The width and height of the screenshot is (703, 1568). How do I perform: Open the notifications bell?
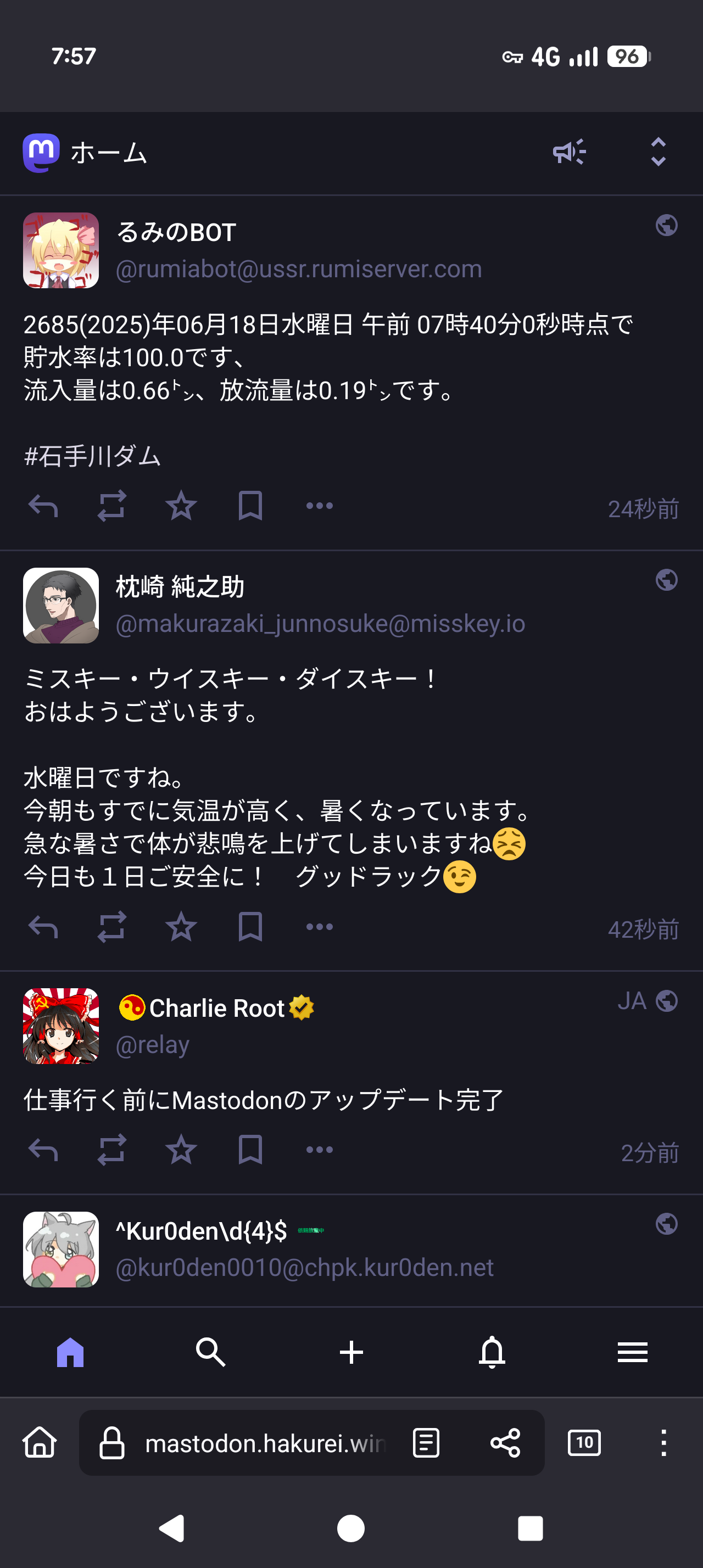pyautogui.click(x=492, y=1353)
